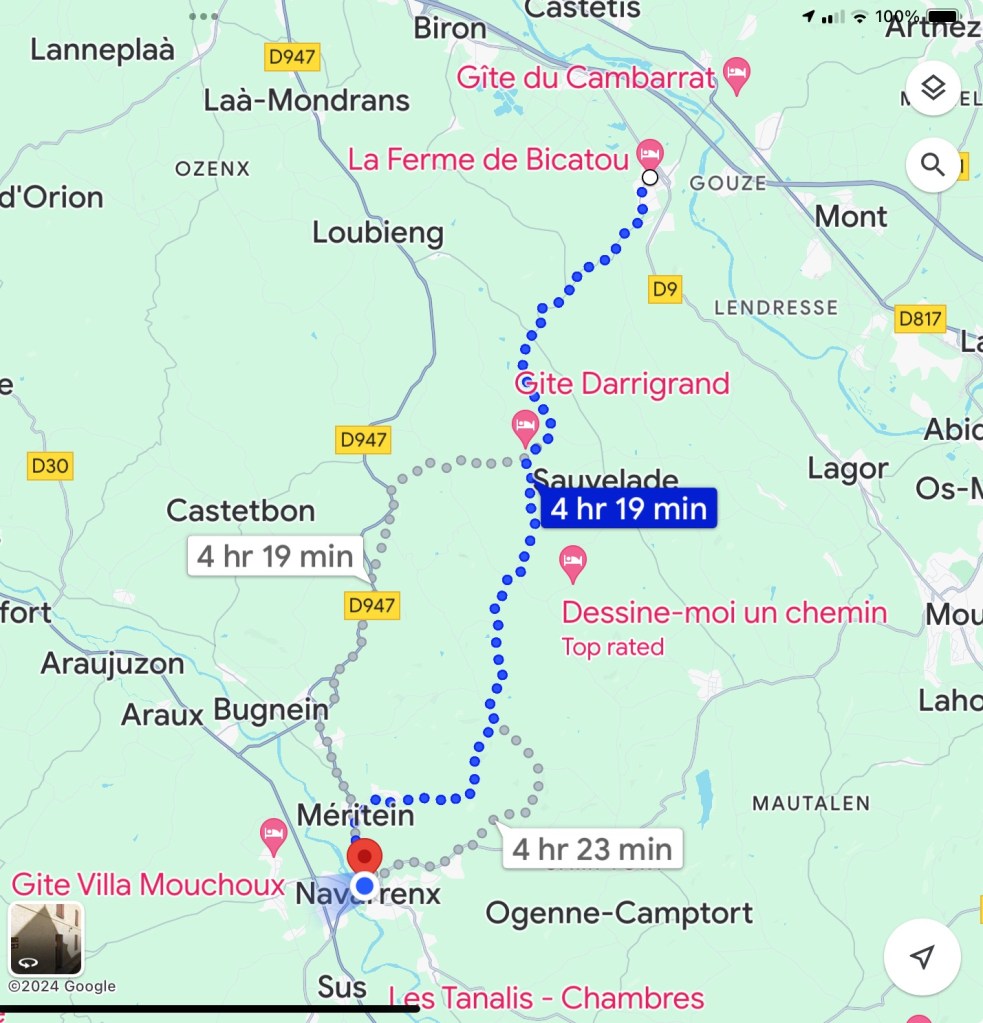Open the Gite Villa Mouchoux pin
This screenshot has height=1023, width=983.
click(273, 835)
